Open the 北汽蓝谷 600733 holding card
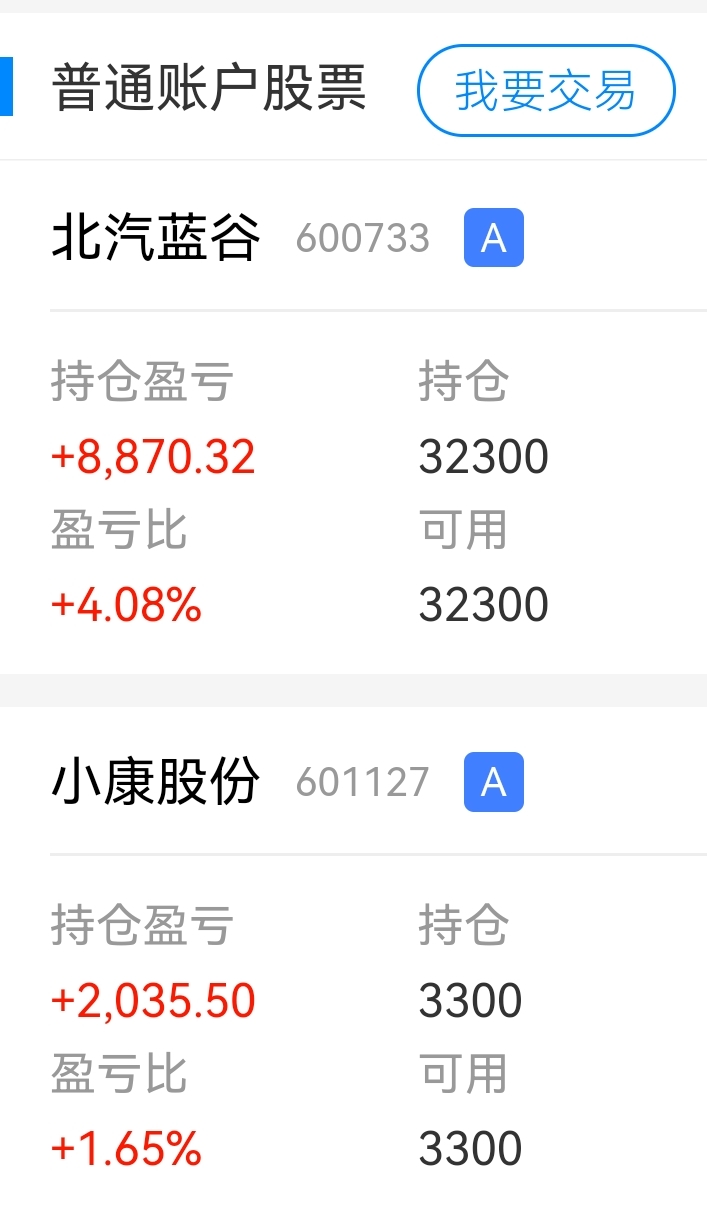The width and height of the screenshot is (707, 1223). point(353,418)
